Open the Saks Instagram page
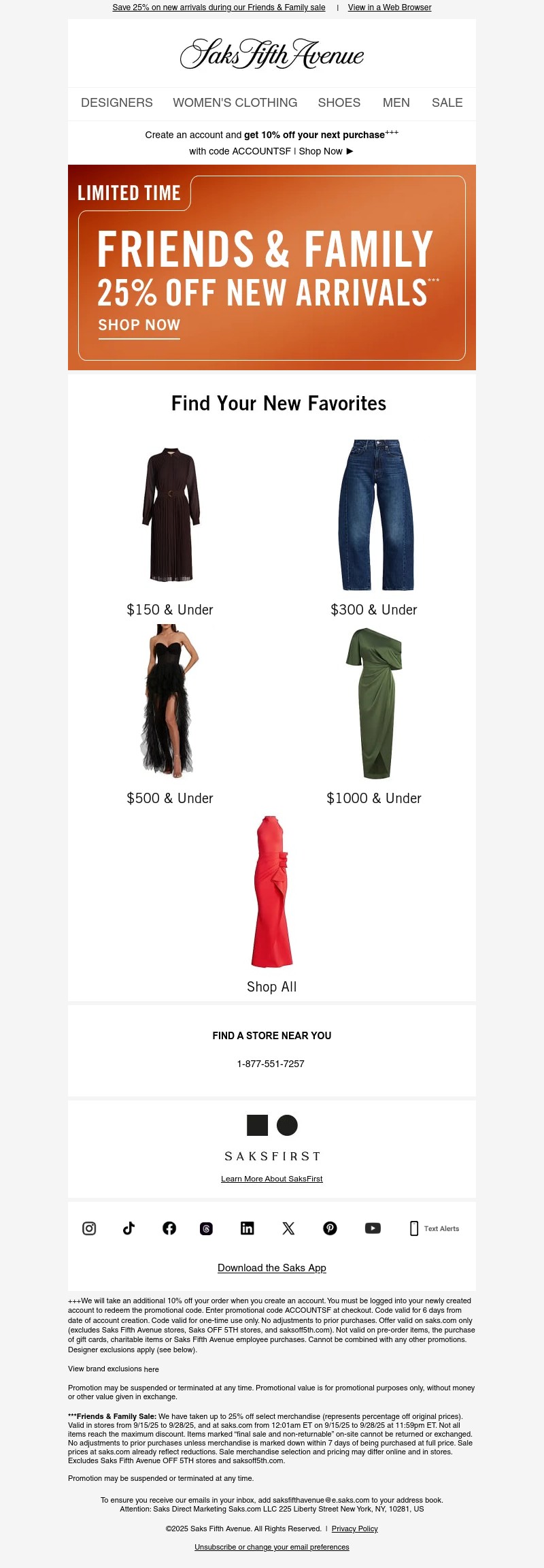Image resolution: width=544 pixels, height=1568 pixels. pos(89,1228)
